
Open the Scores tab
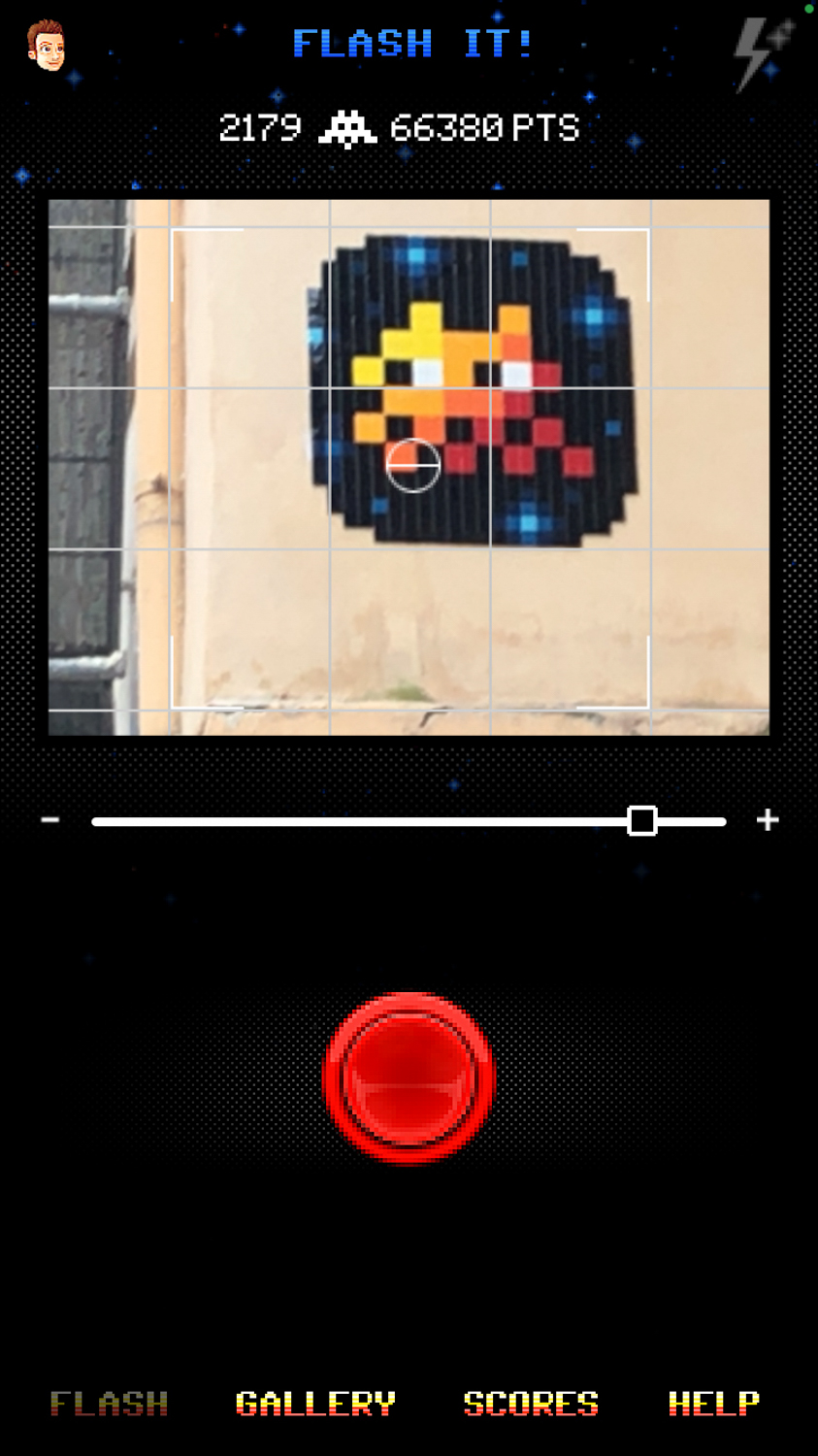531,1404
